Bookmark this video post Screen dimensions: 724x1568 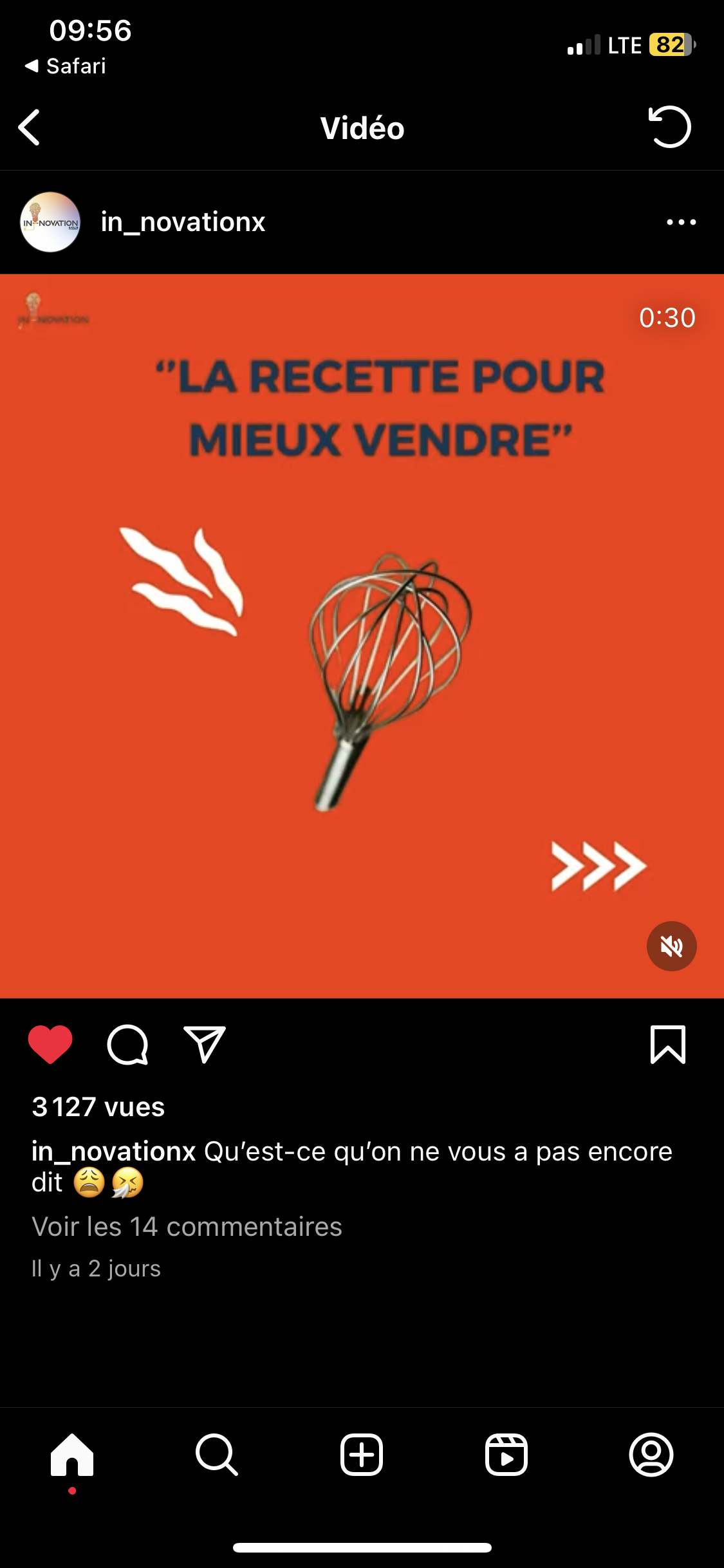668,1044
